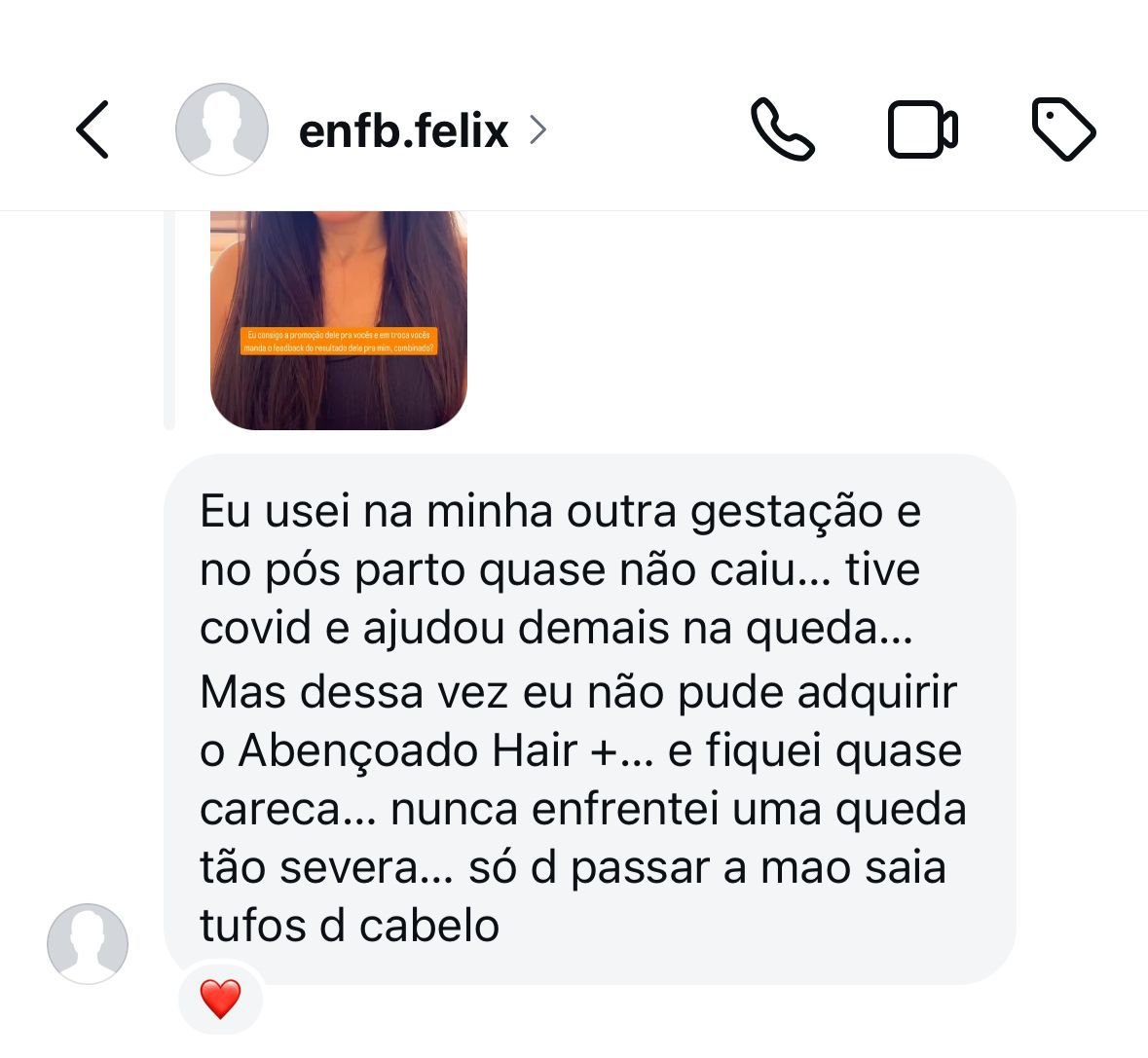Start a voice call with enfb.felix

pyautogui.click(x=782, y=129)
